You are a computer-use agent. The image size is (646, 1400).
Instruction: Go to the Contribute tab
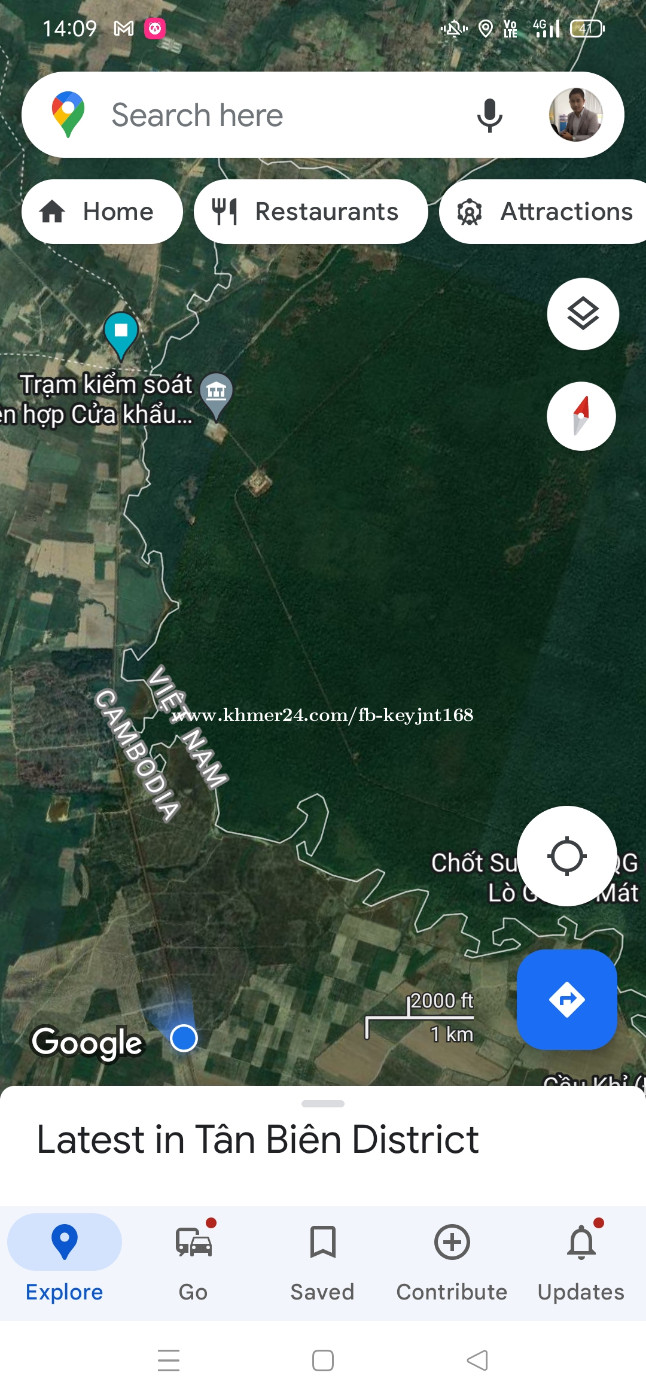click(452, 1262)
